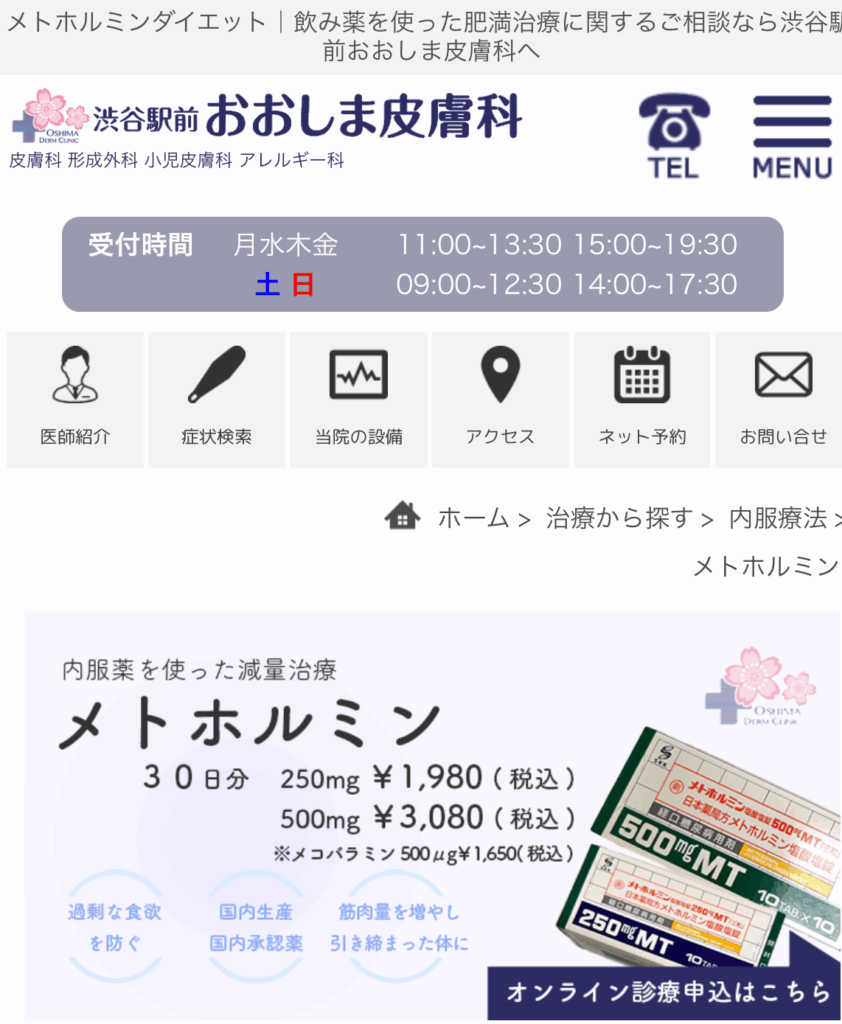Screen dimensions: 842x1024
Task: Go to ホーム breadcrumb link
Action: point(473,518)
